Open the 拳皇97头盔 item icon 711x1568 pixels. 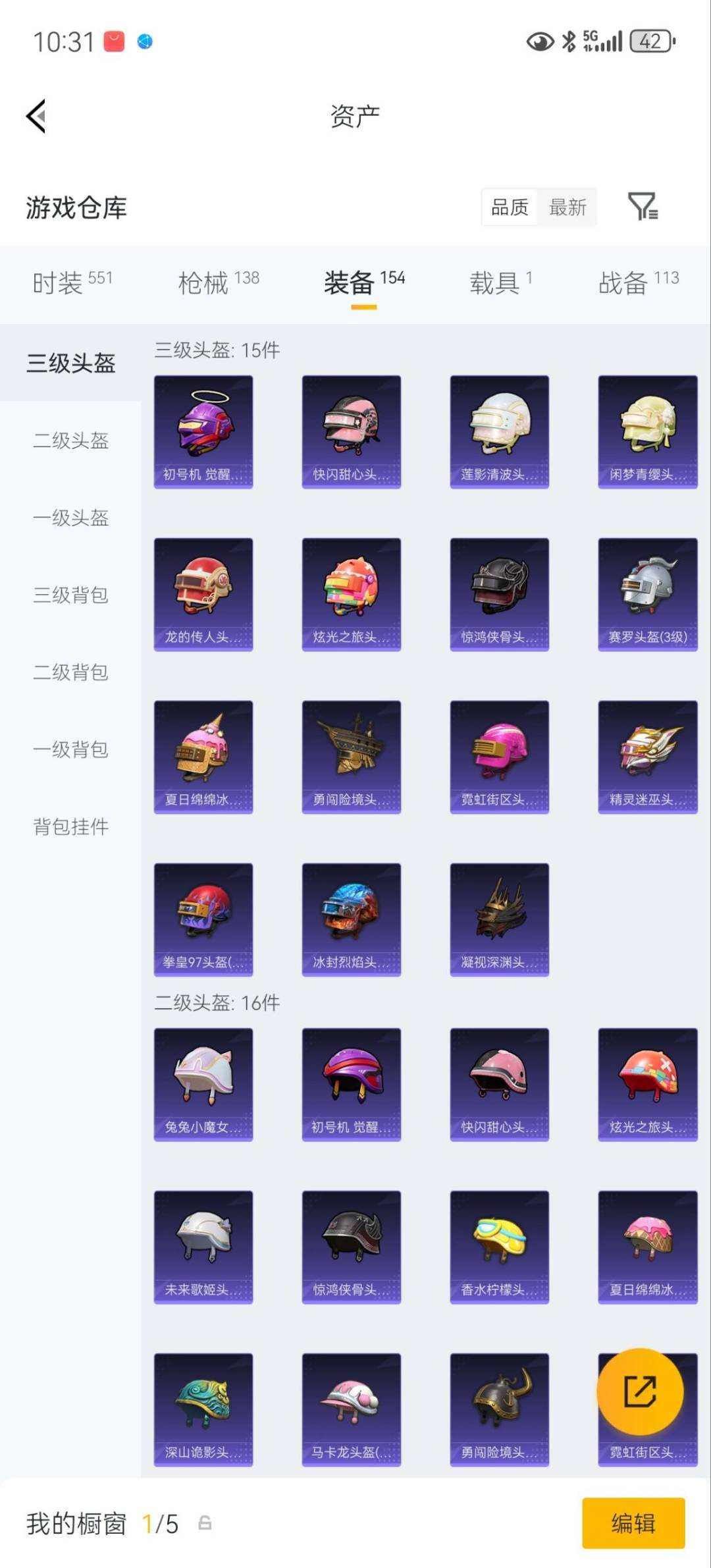click(202, 915)
